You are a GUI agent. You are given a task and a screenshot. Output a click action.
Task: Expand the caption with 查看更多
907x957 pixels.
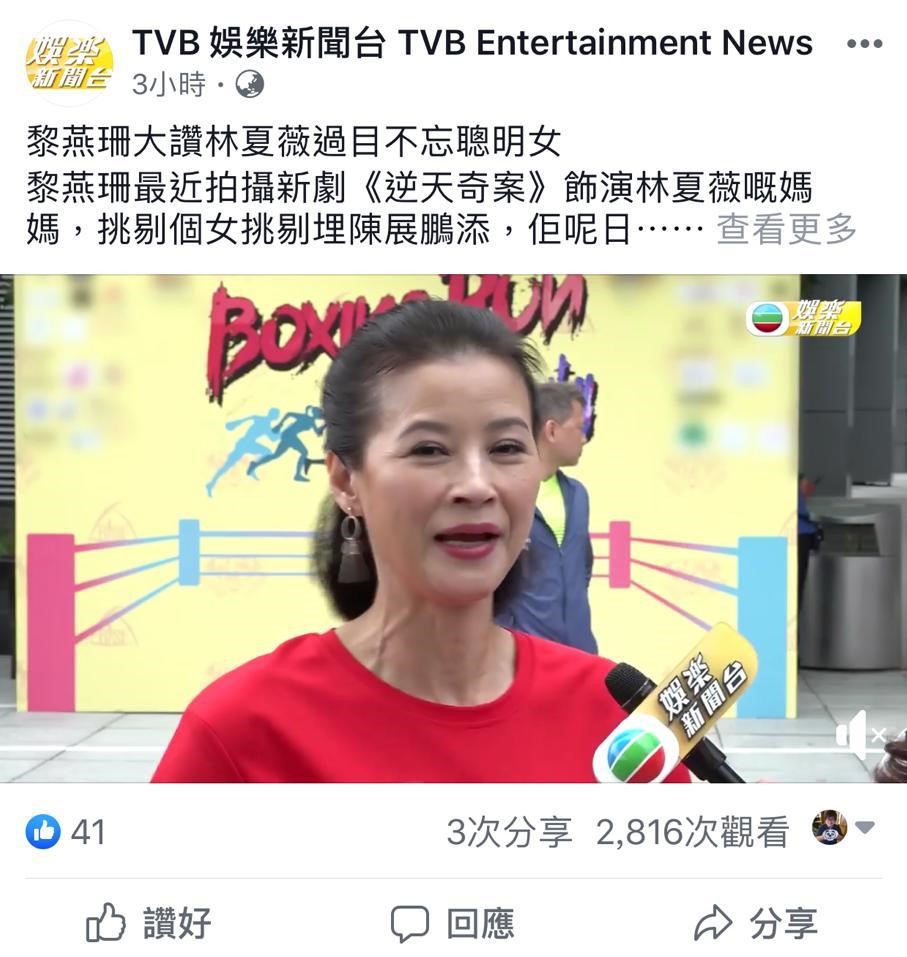coord(786,230)
